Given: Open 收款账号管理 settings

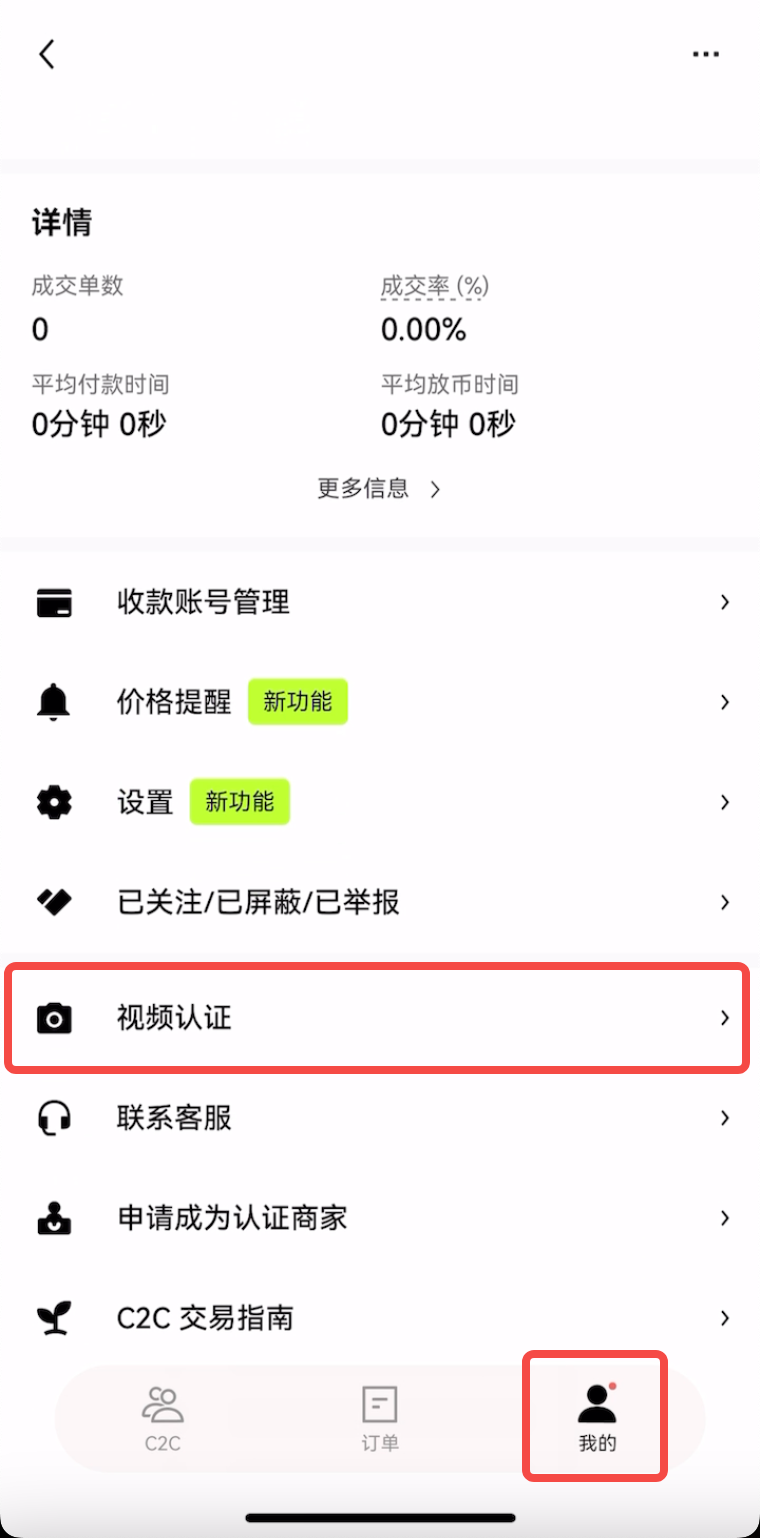Looking at the screenshot, I should (x=380, y=602).
